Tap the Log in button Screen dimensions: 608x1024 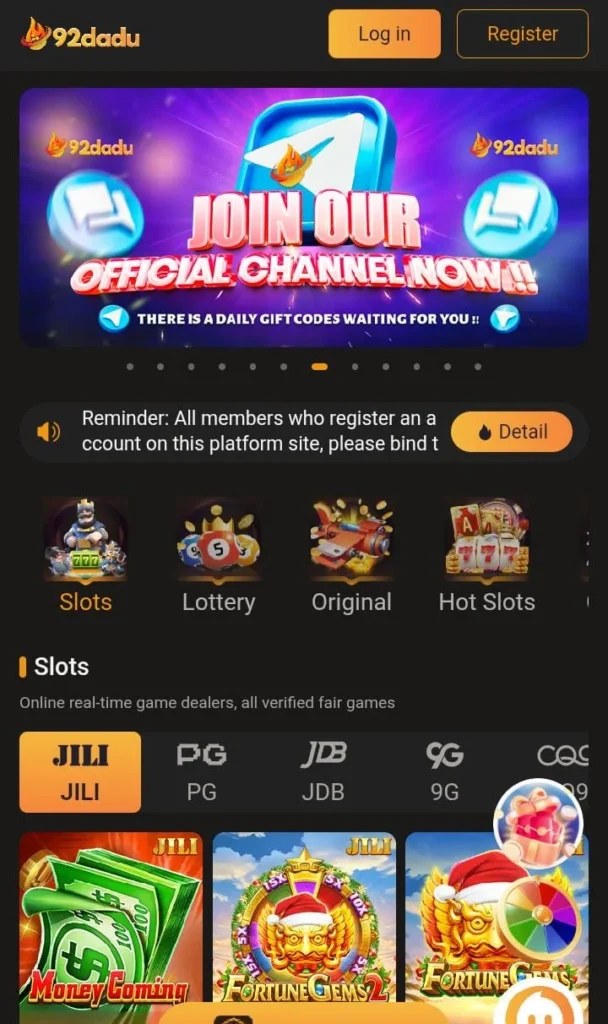(384, 34)
